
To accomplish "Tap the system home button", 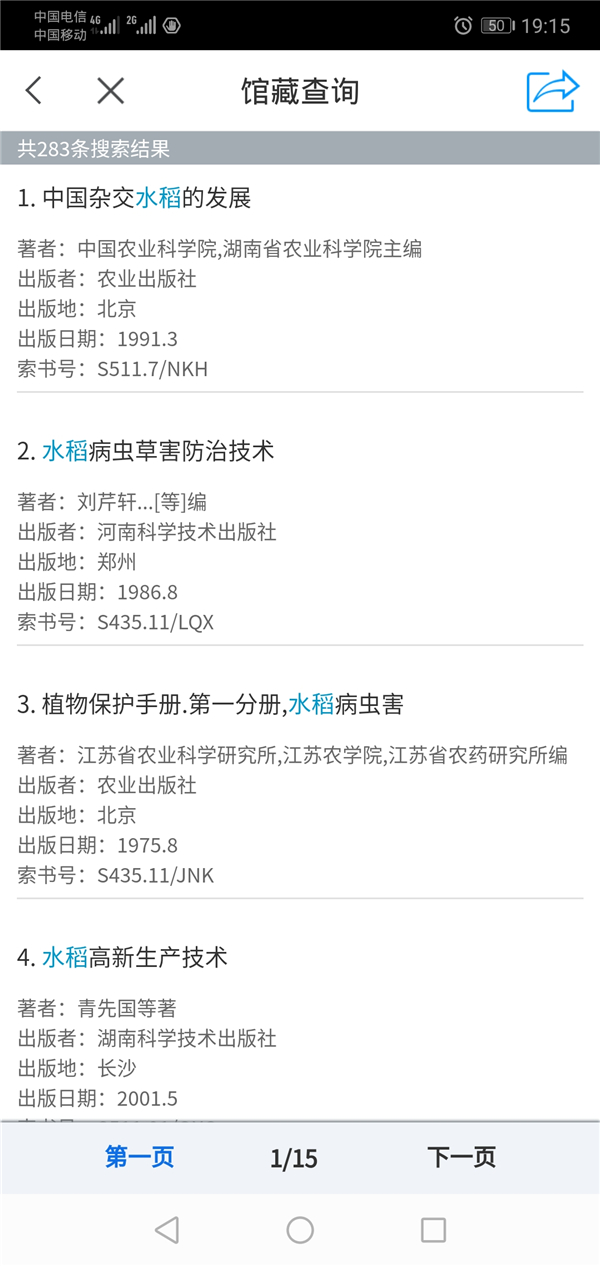I will point(300,1230).
